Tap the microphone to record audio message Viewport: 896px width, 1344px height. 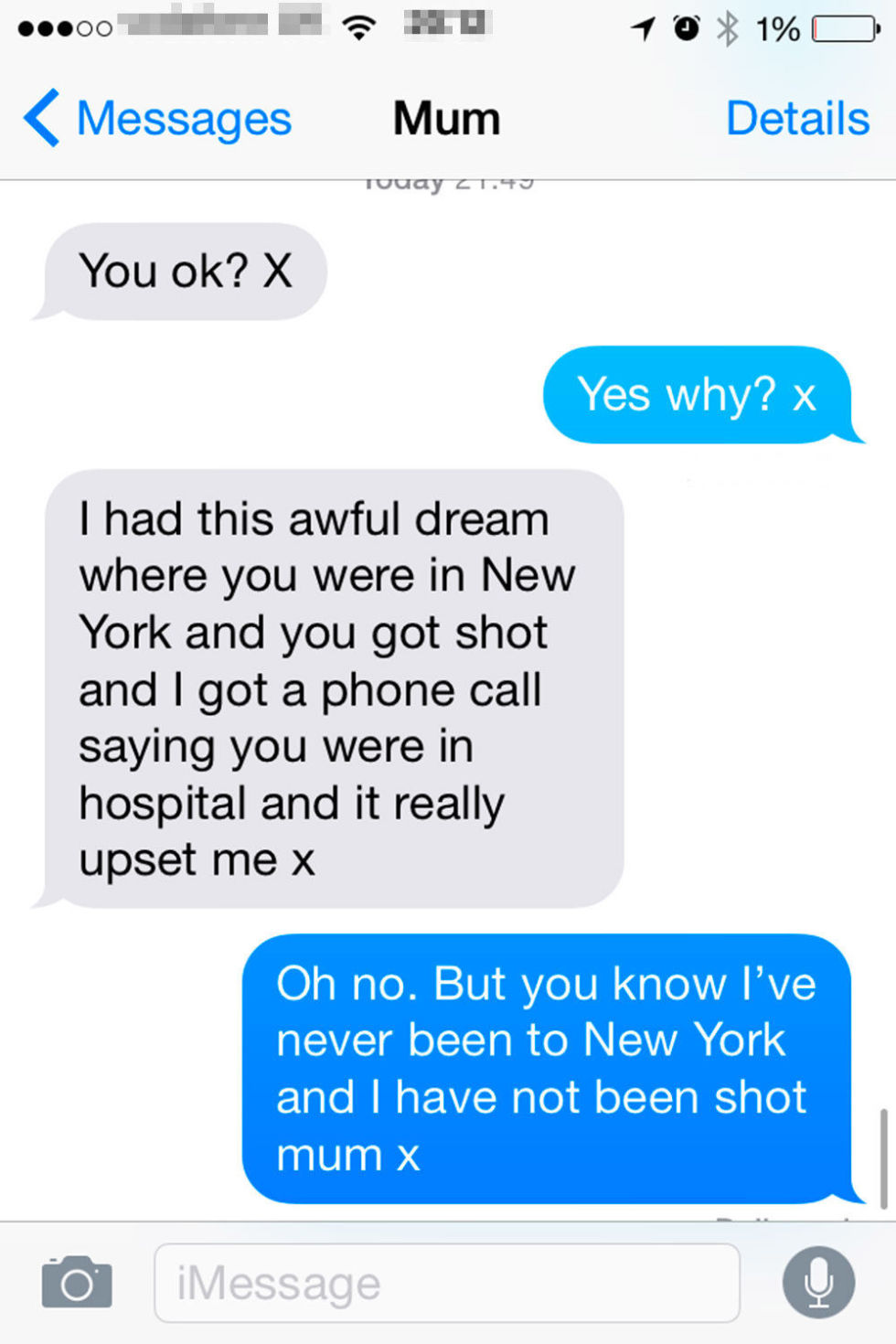pyautogui.click(x=820, y=1282)
